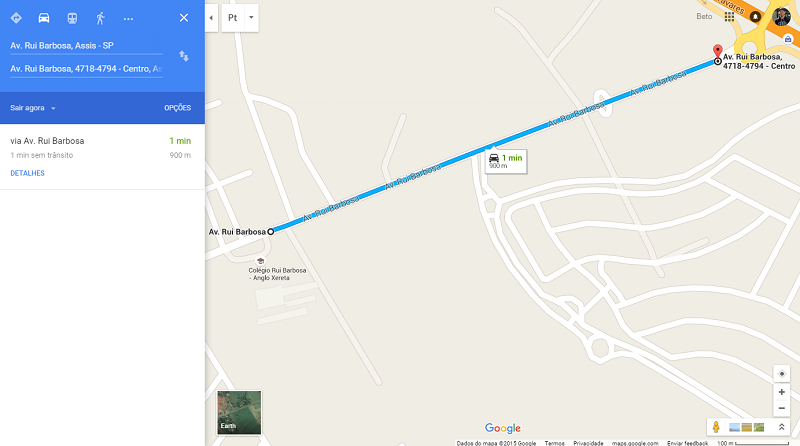Image resolution: width=800 pixels, height=446 pixels.
Task: Center map on my location
Action: point(782,373)
